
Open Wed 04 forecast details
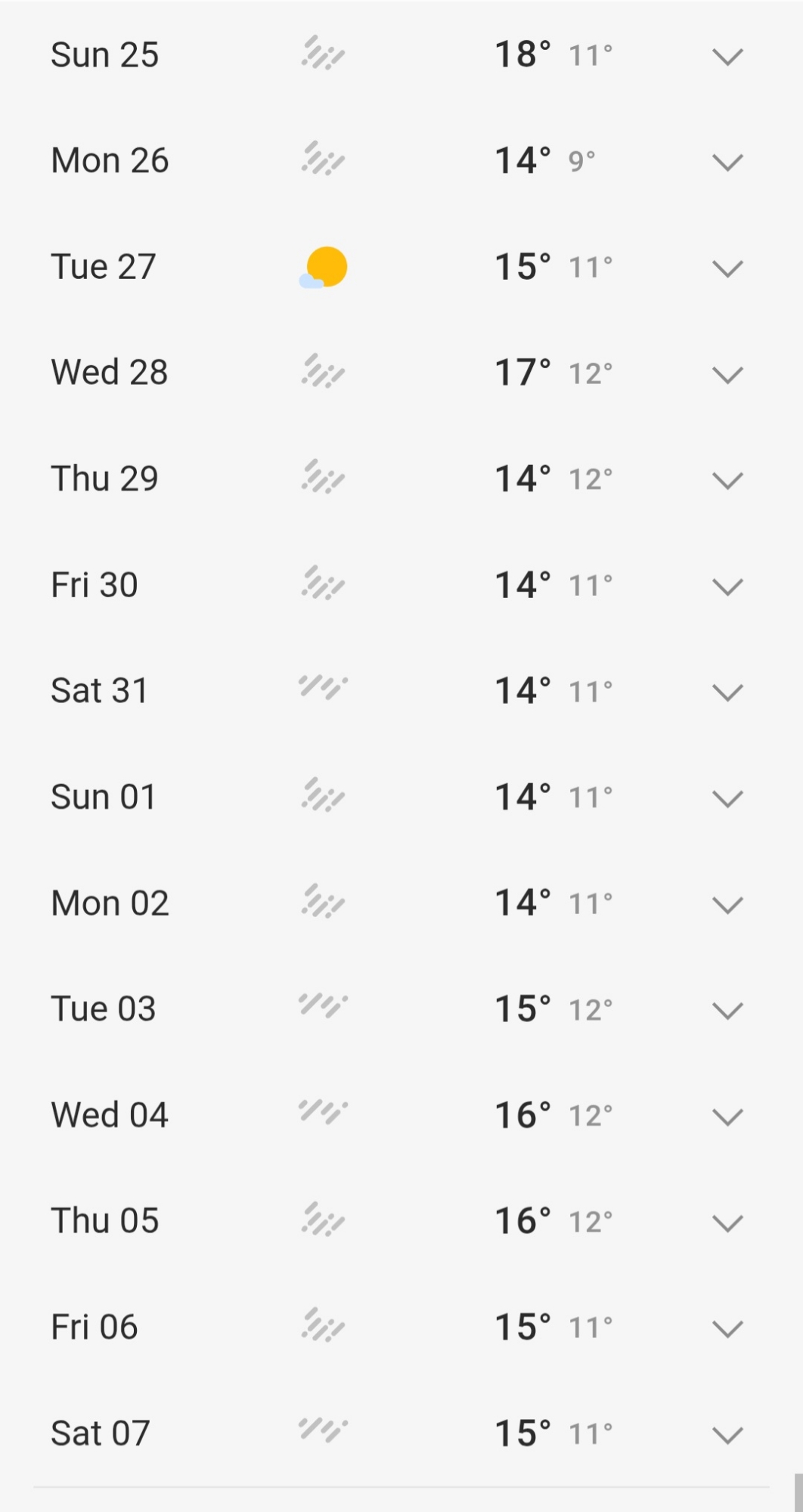727,1117
